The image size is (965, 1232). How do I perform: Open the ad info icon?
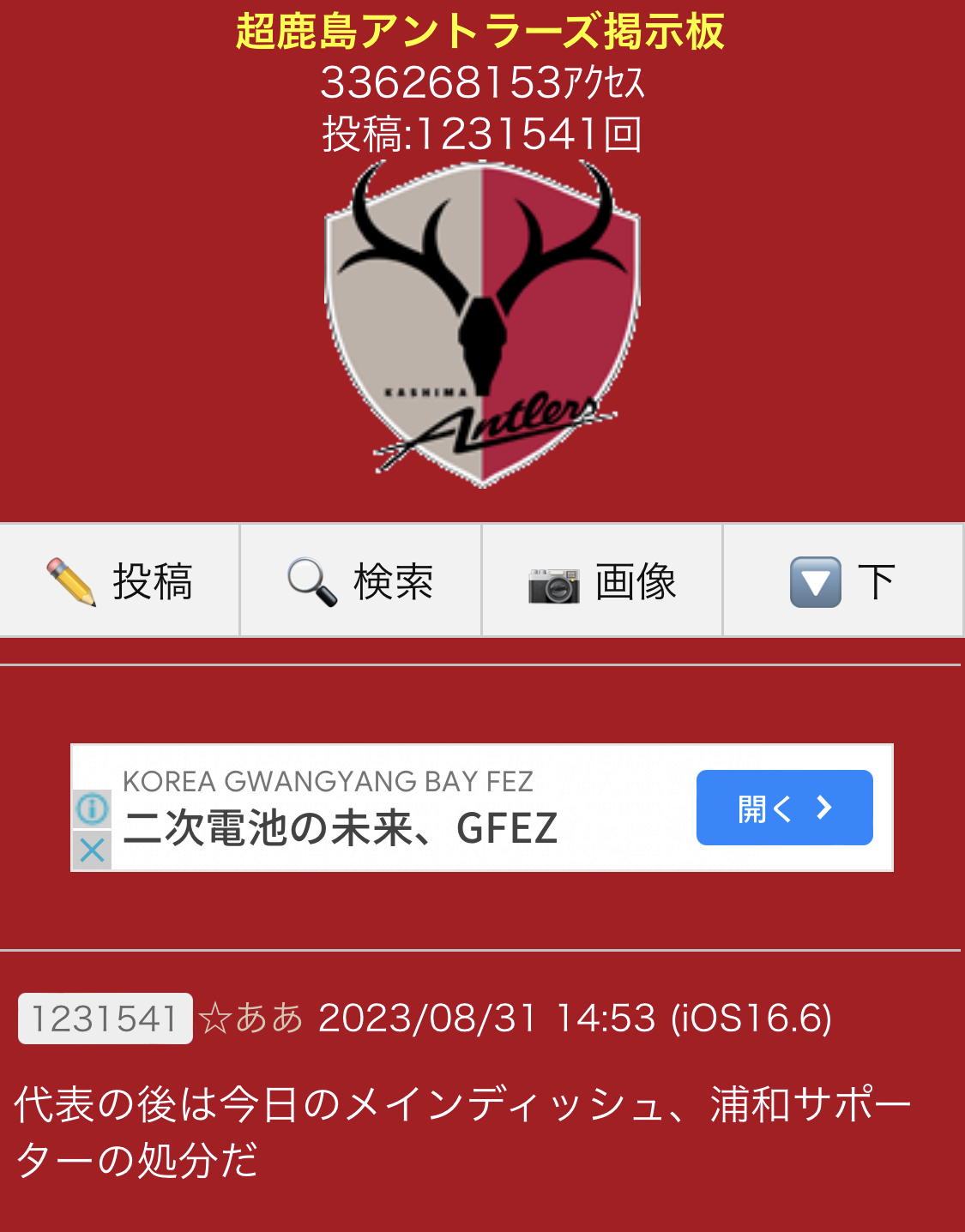(x=92, y=808)
